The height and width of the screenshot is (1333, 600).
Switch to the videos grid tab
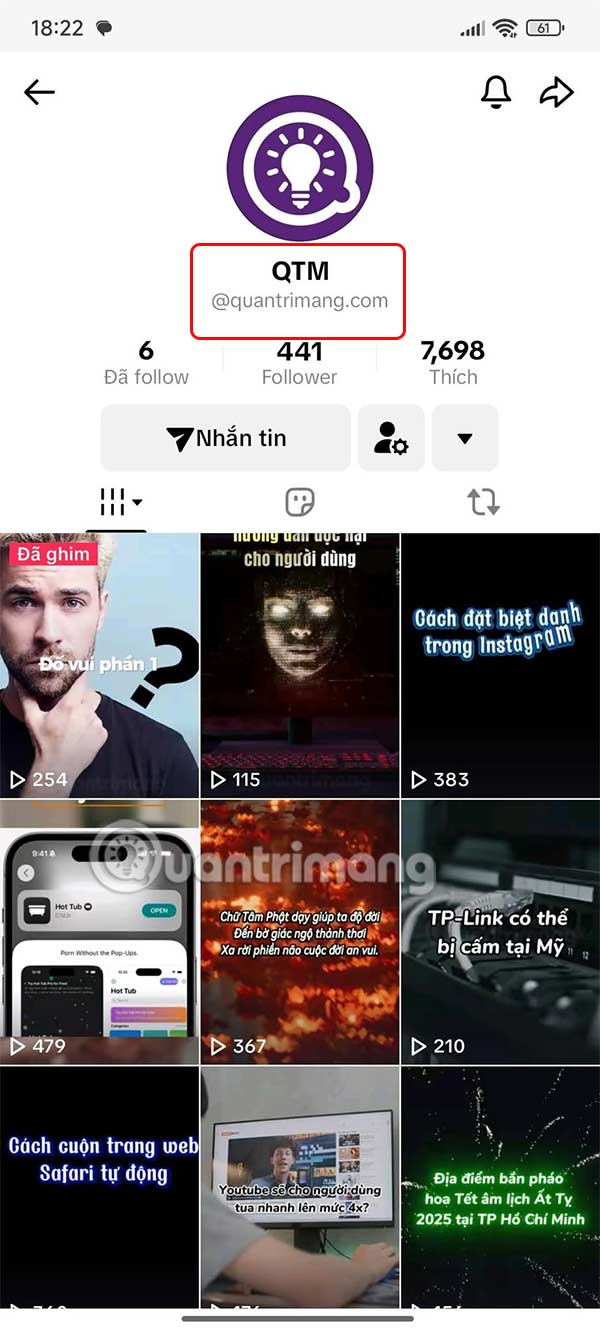tap(118, 502)
